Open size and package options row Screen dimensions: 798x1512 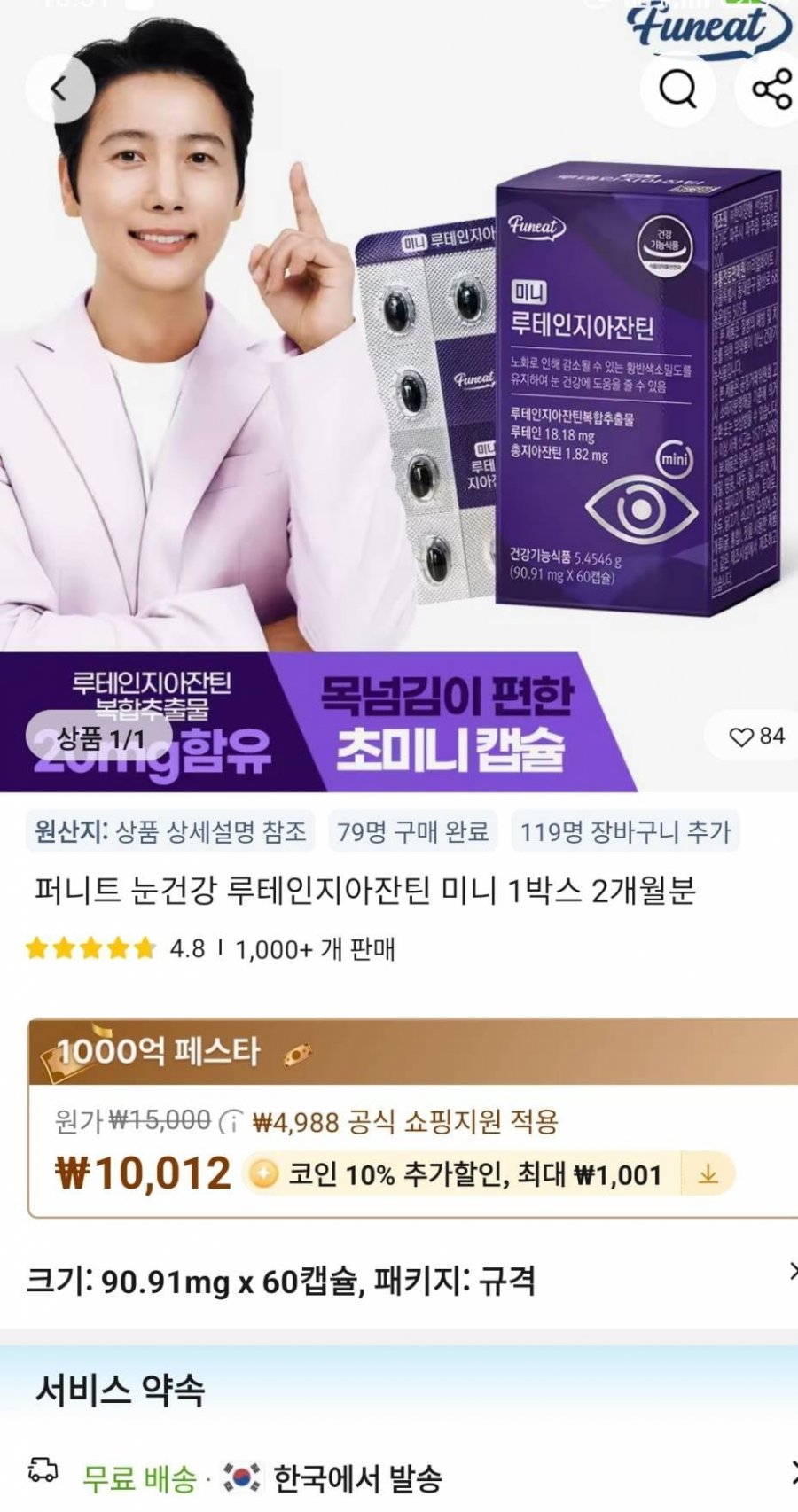(399, 1281)
